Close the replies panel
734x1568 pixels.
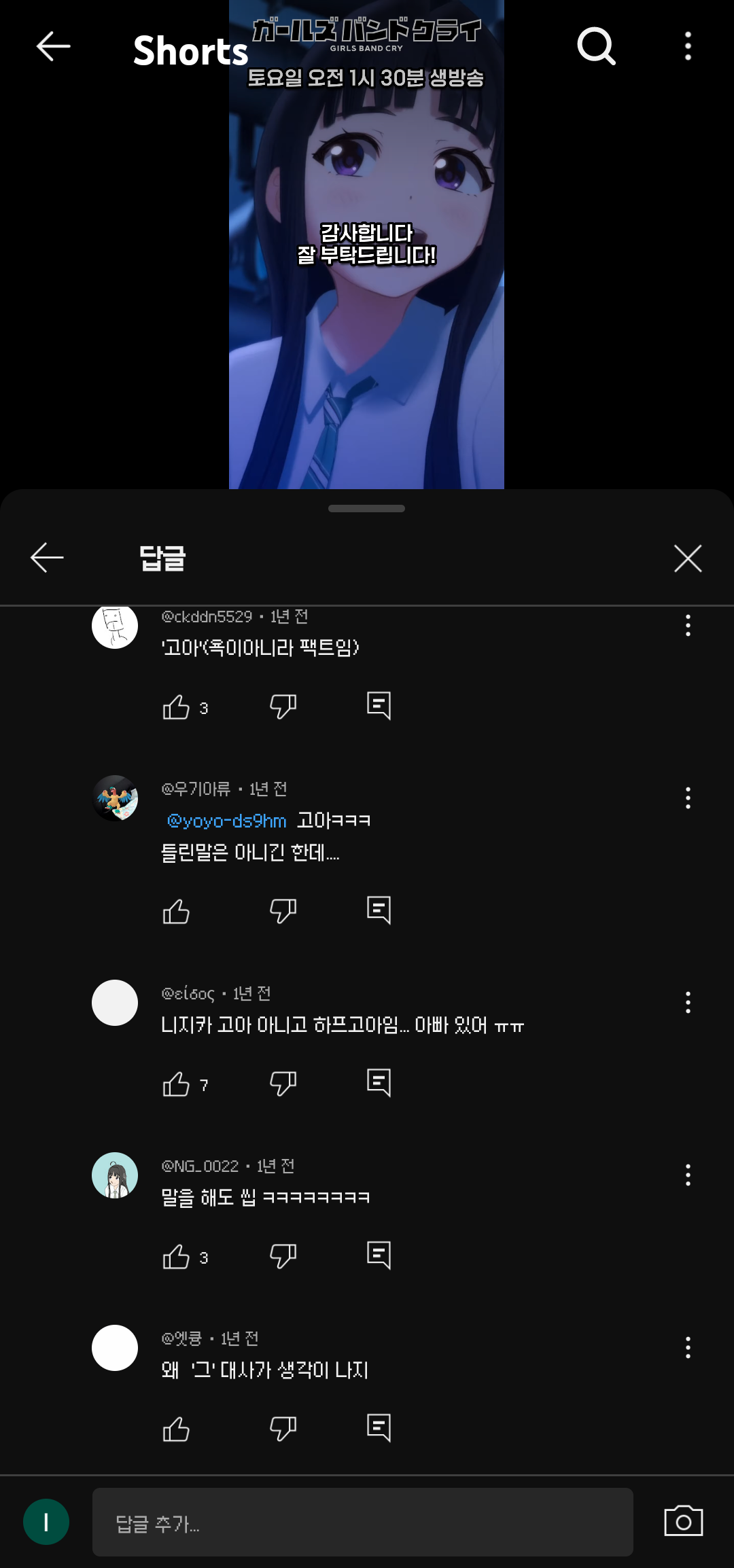[x=688, y=558]
